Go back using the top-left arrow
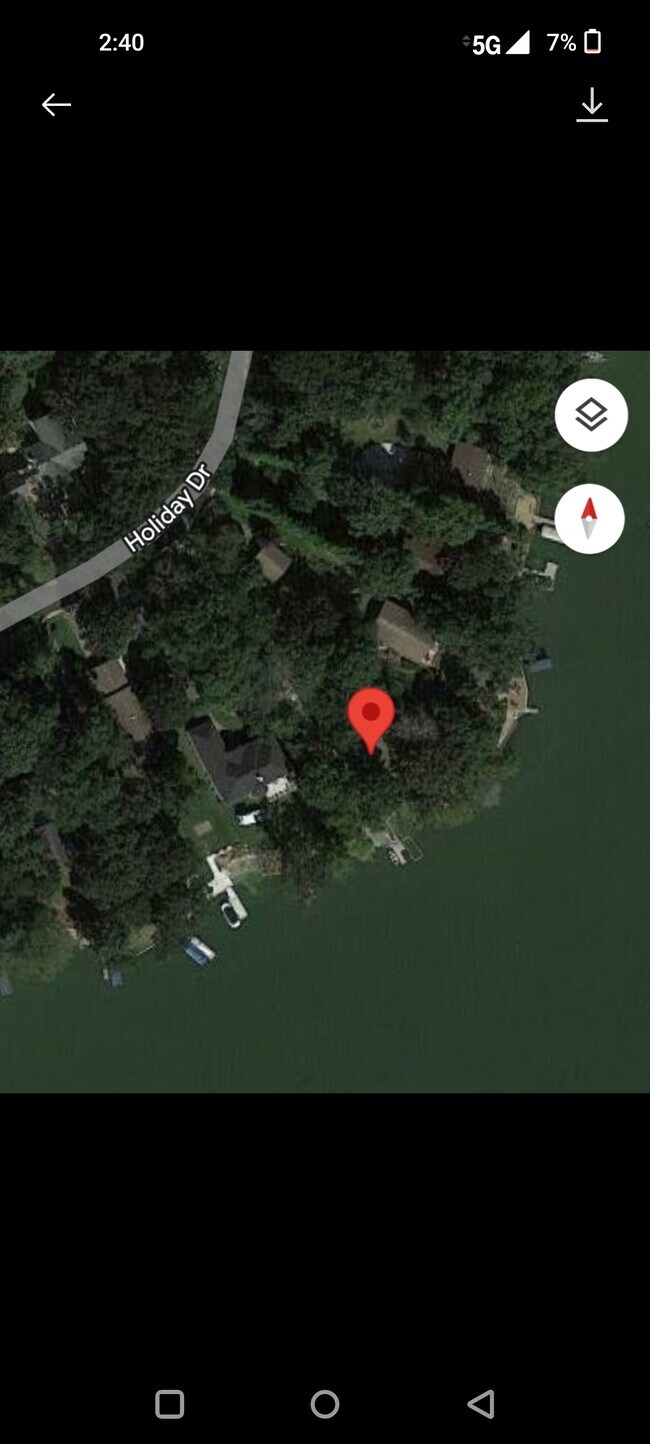 (56, 104)
